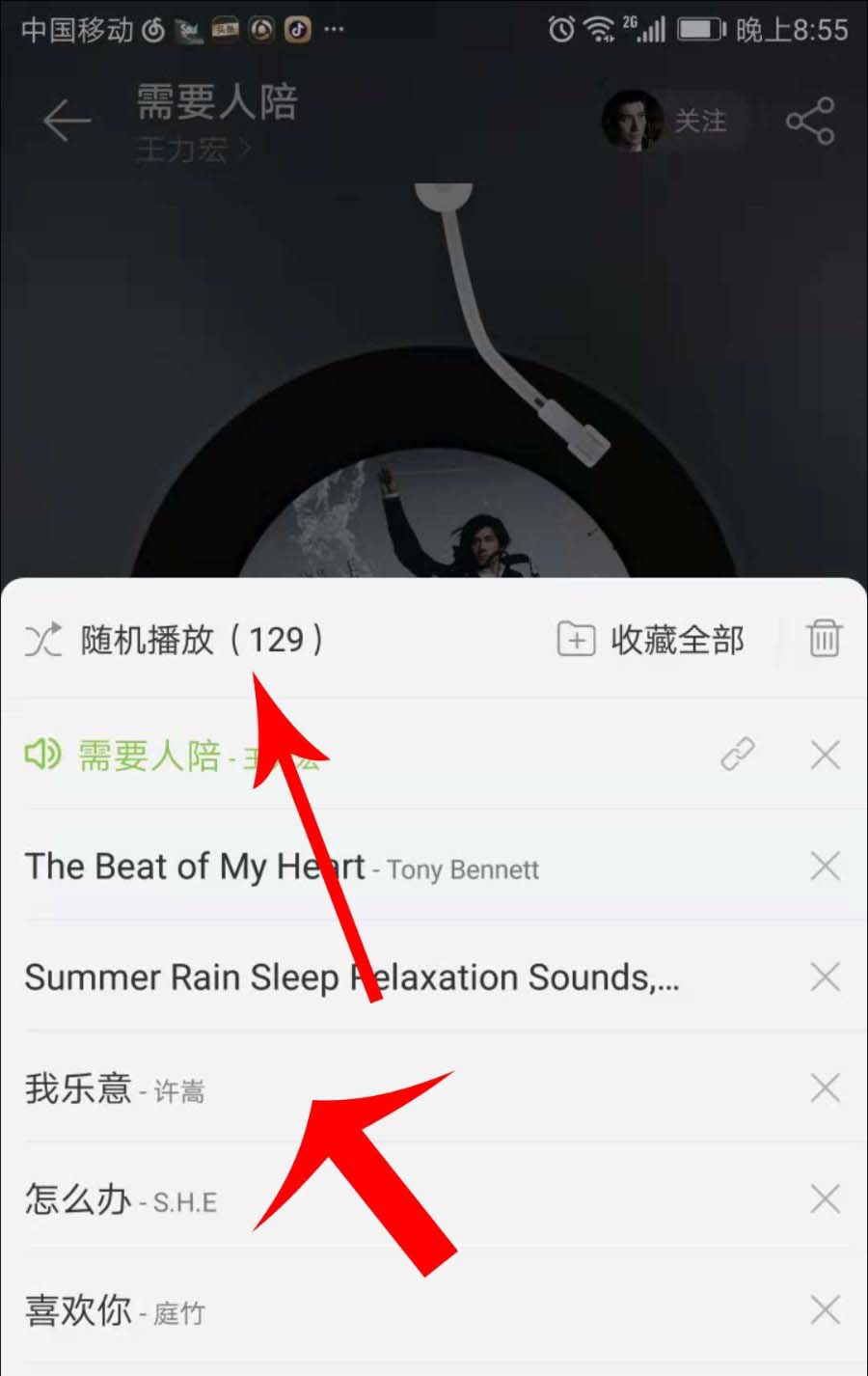Share the song 需要人陪
This screenshot has height=1376, width=868.
810,122
